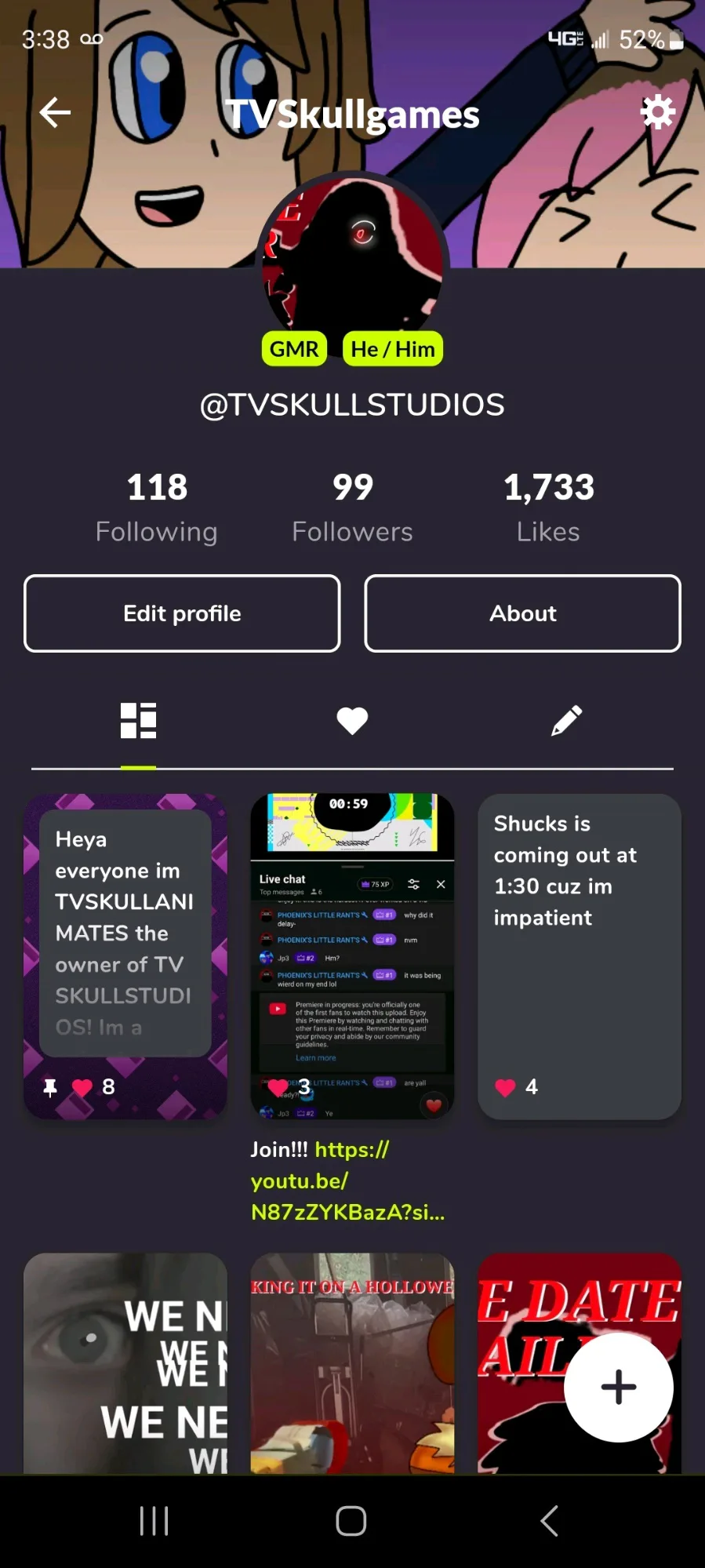The height and width of the screenshot is (1568, 705).
Task: Switch to the liked posts heart tab
Action: pyautogui.click(x=352, y=720)
